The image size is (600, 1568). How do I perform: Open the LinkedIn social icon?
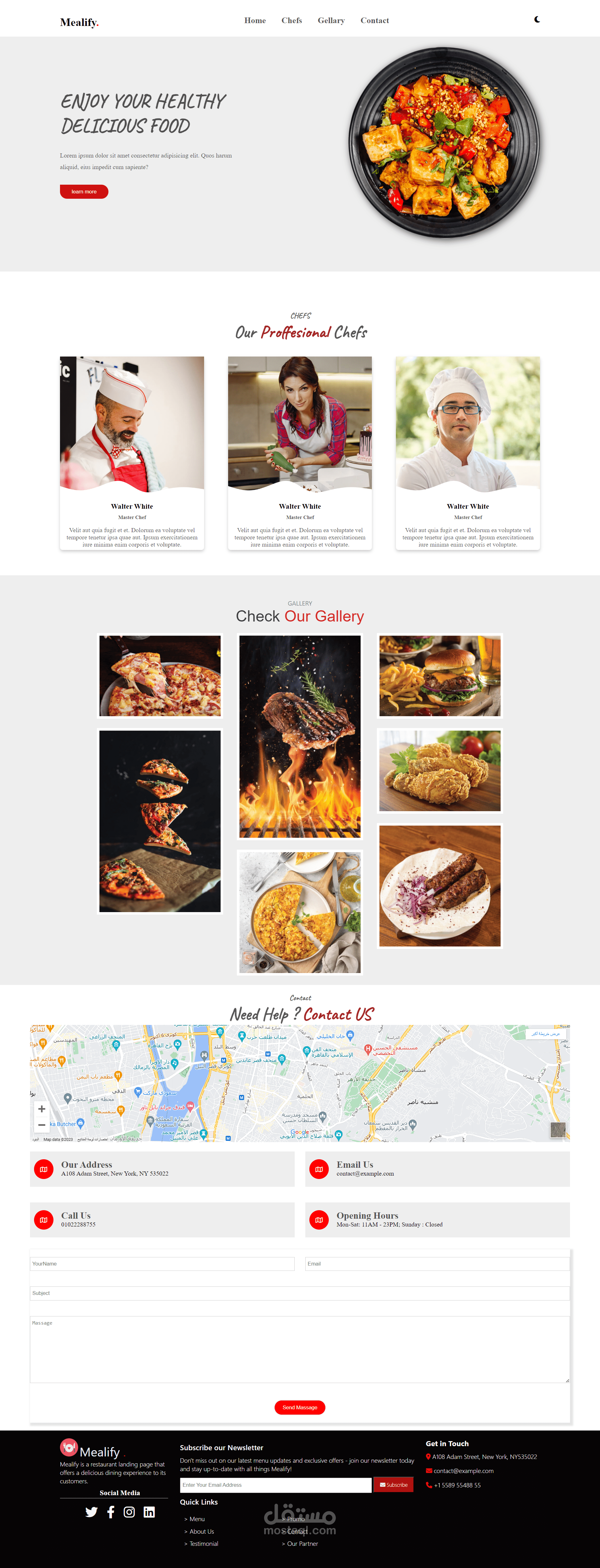point(149,1512)
